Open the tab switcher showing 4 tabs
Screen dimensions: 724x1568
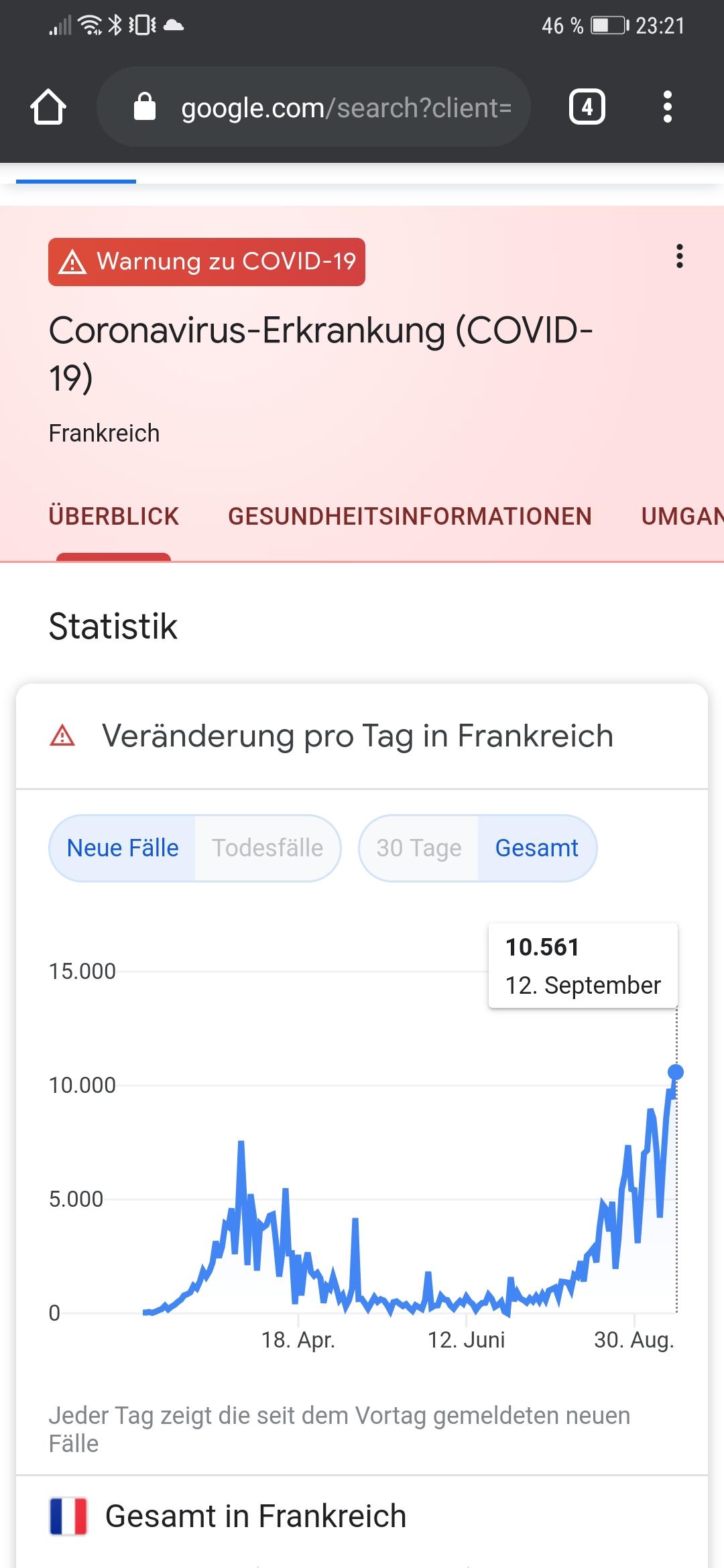click(587, 107)
